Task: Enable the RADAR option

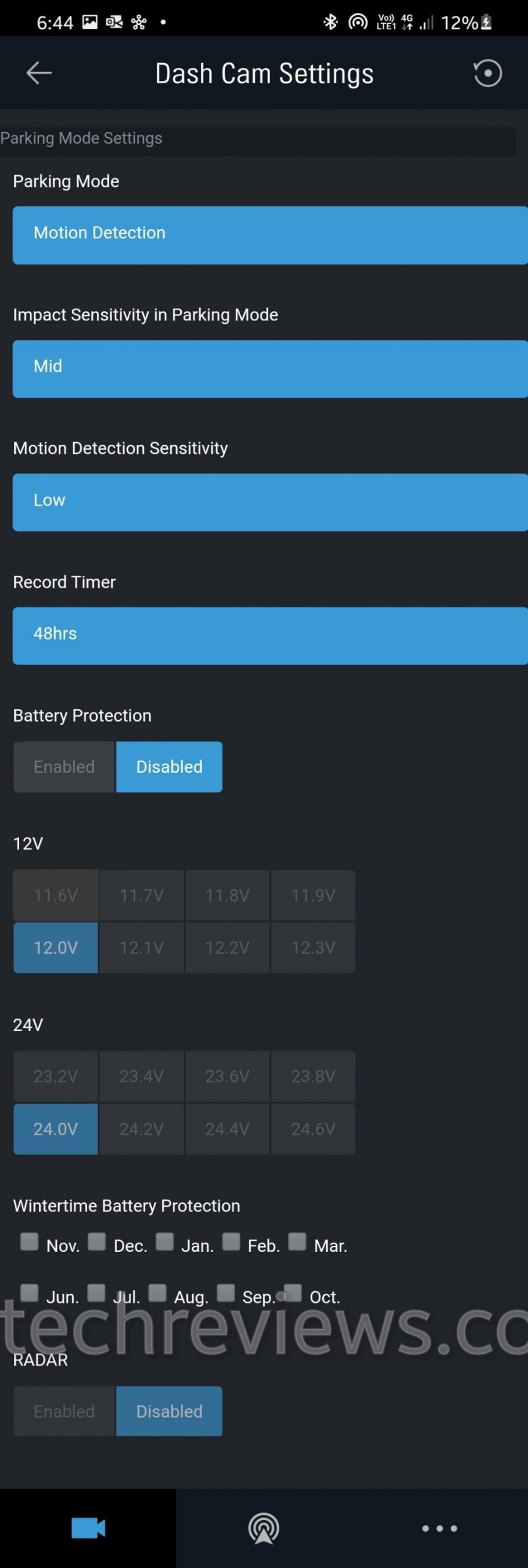Action: tap(64, 1411)
